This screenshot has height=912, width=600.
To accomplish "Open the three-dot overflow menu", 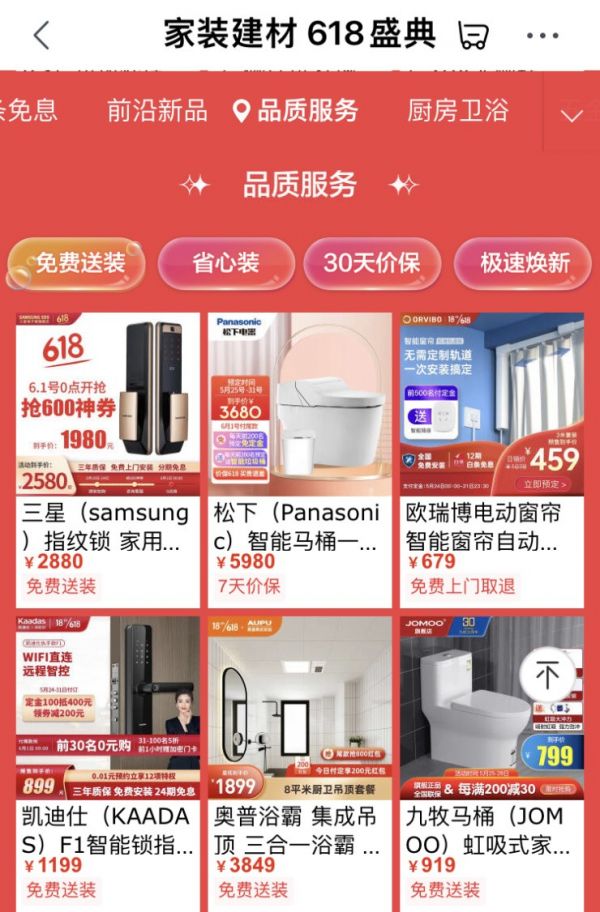I will [542, 35].
